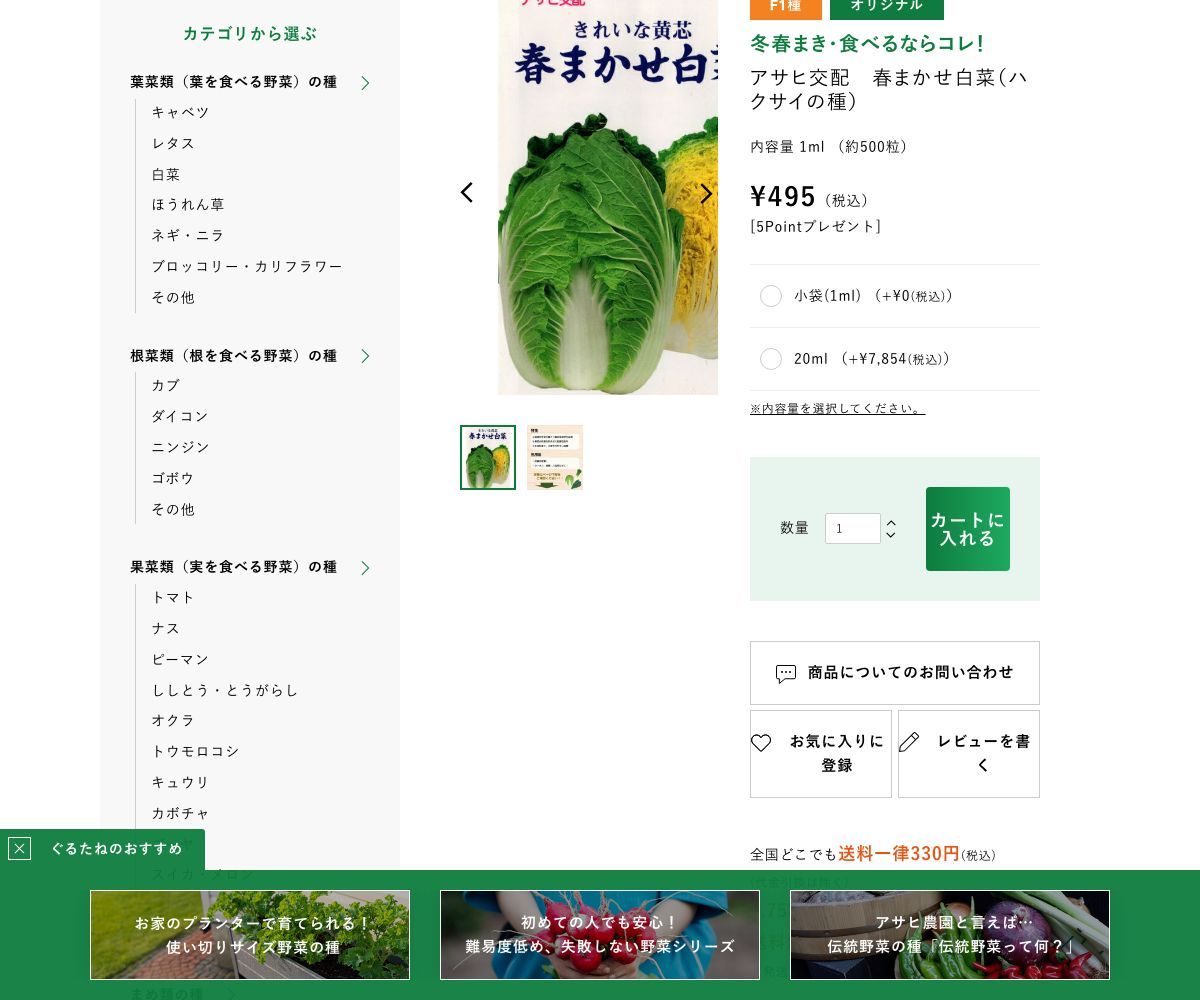Tap the 数量 quantity field
This screenshot has height=1000, width=1200.
[x=852, y=528]
